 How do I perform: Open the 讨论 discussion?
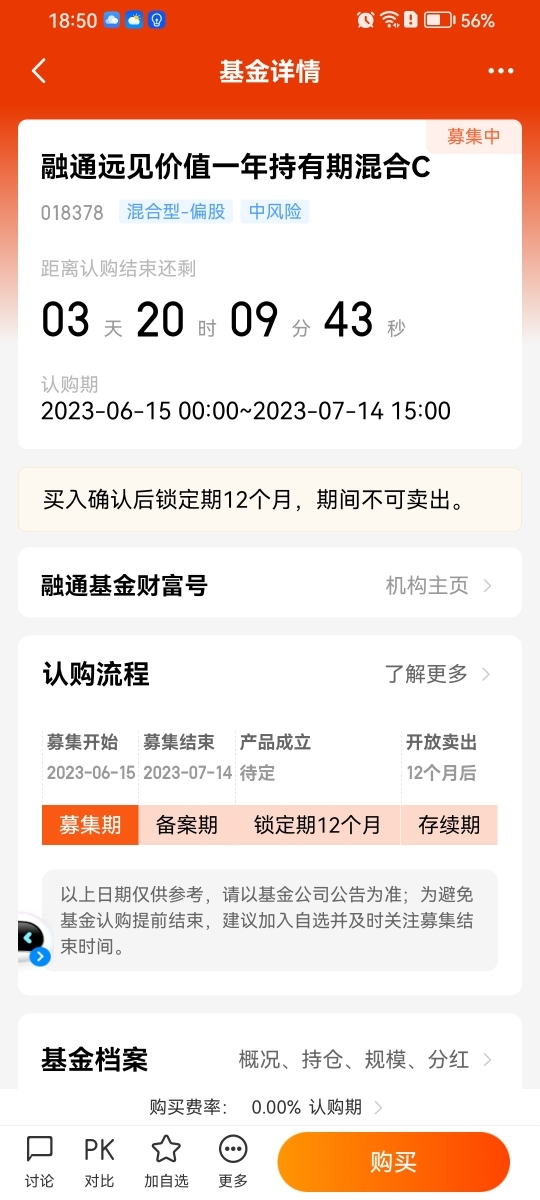point(39,1162)
